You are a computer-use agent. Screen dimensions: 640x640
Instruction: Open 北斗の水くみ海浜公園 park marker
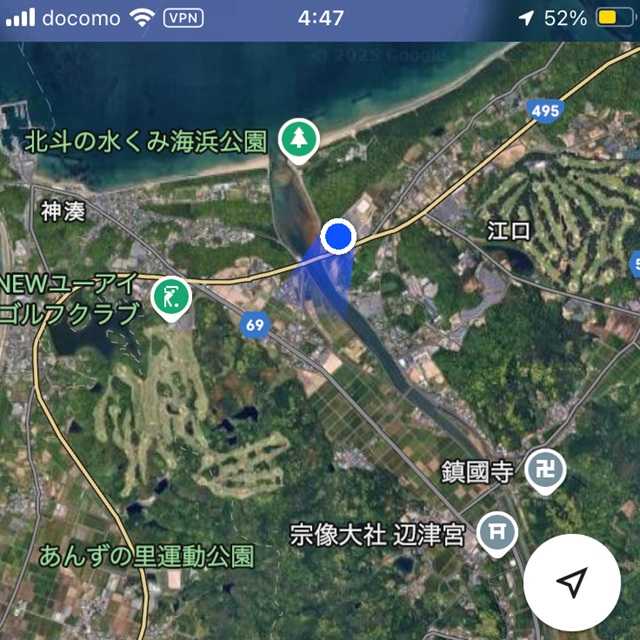coord(297,139)
